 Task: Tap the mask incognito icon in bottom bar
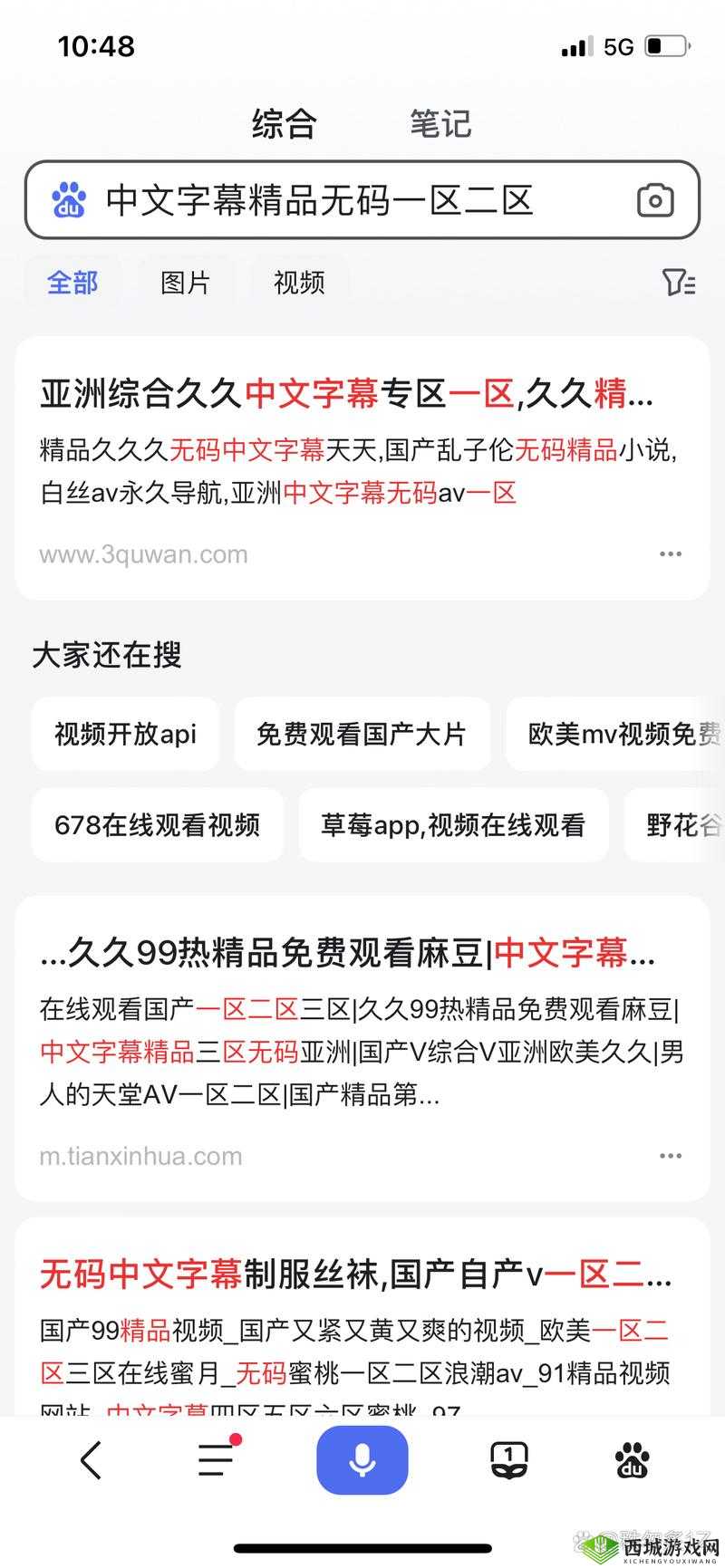(510, 1458)
